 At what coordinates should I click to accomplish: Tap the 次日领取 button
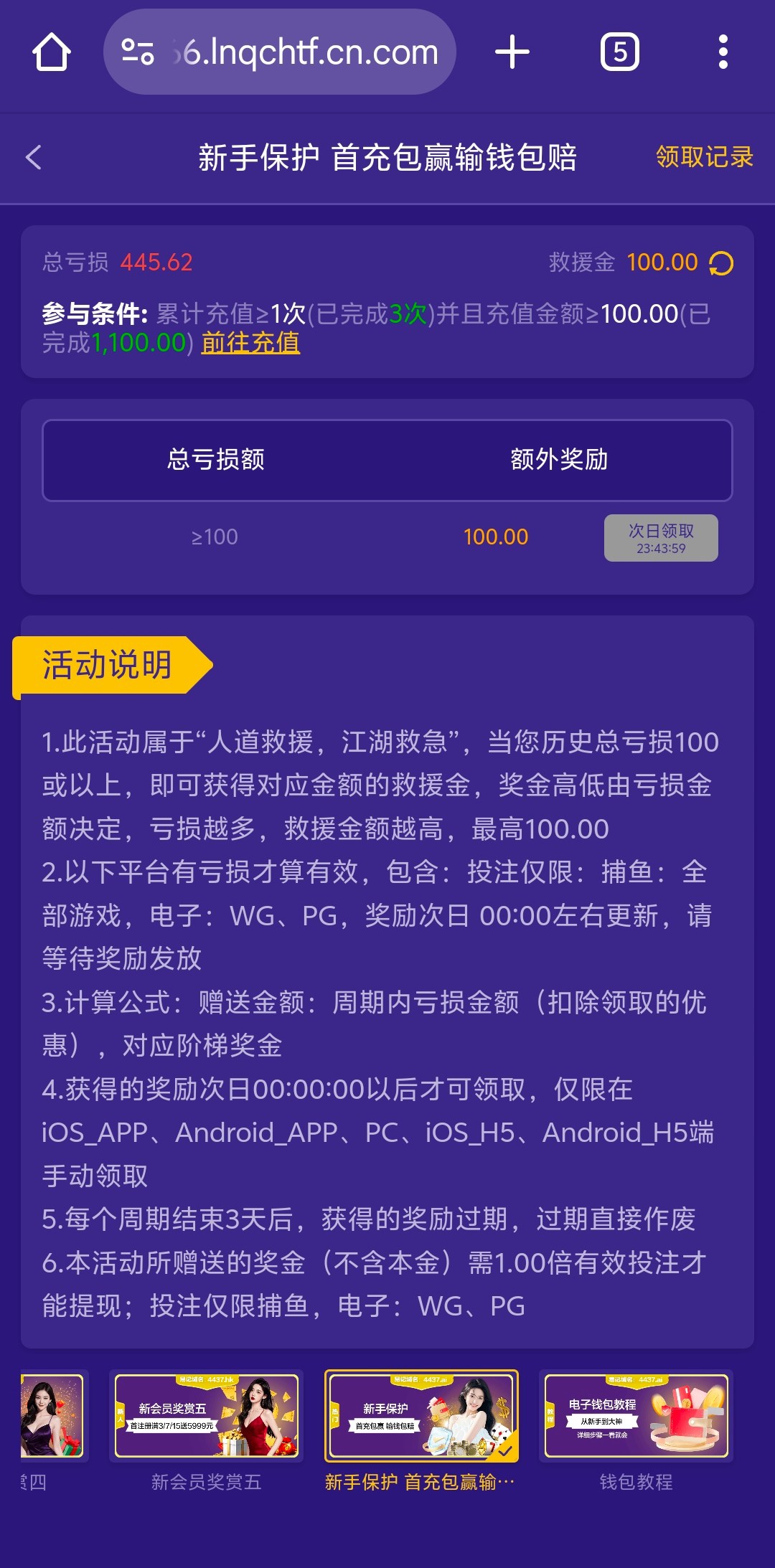point(660,538)
